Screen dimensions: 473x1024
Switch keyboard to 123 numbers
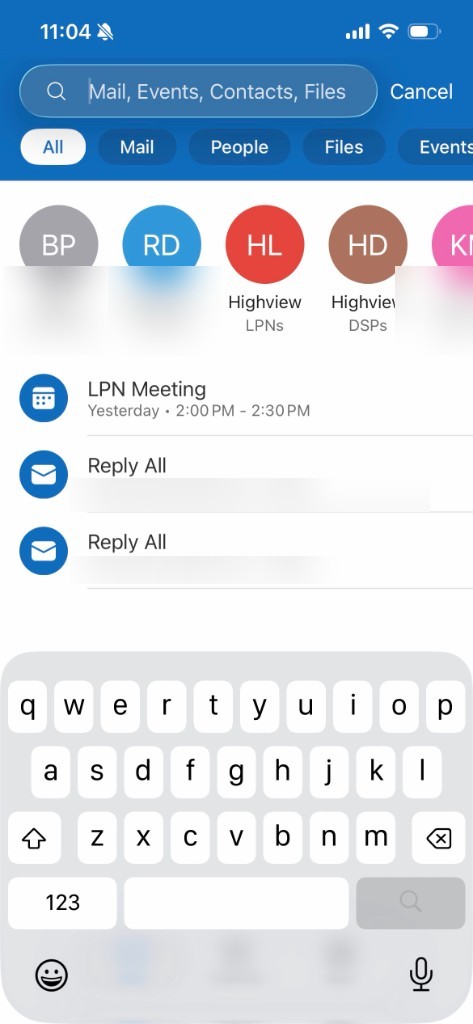(63, 903)
